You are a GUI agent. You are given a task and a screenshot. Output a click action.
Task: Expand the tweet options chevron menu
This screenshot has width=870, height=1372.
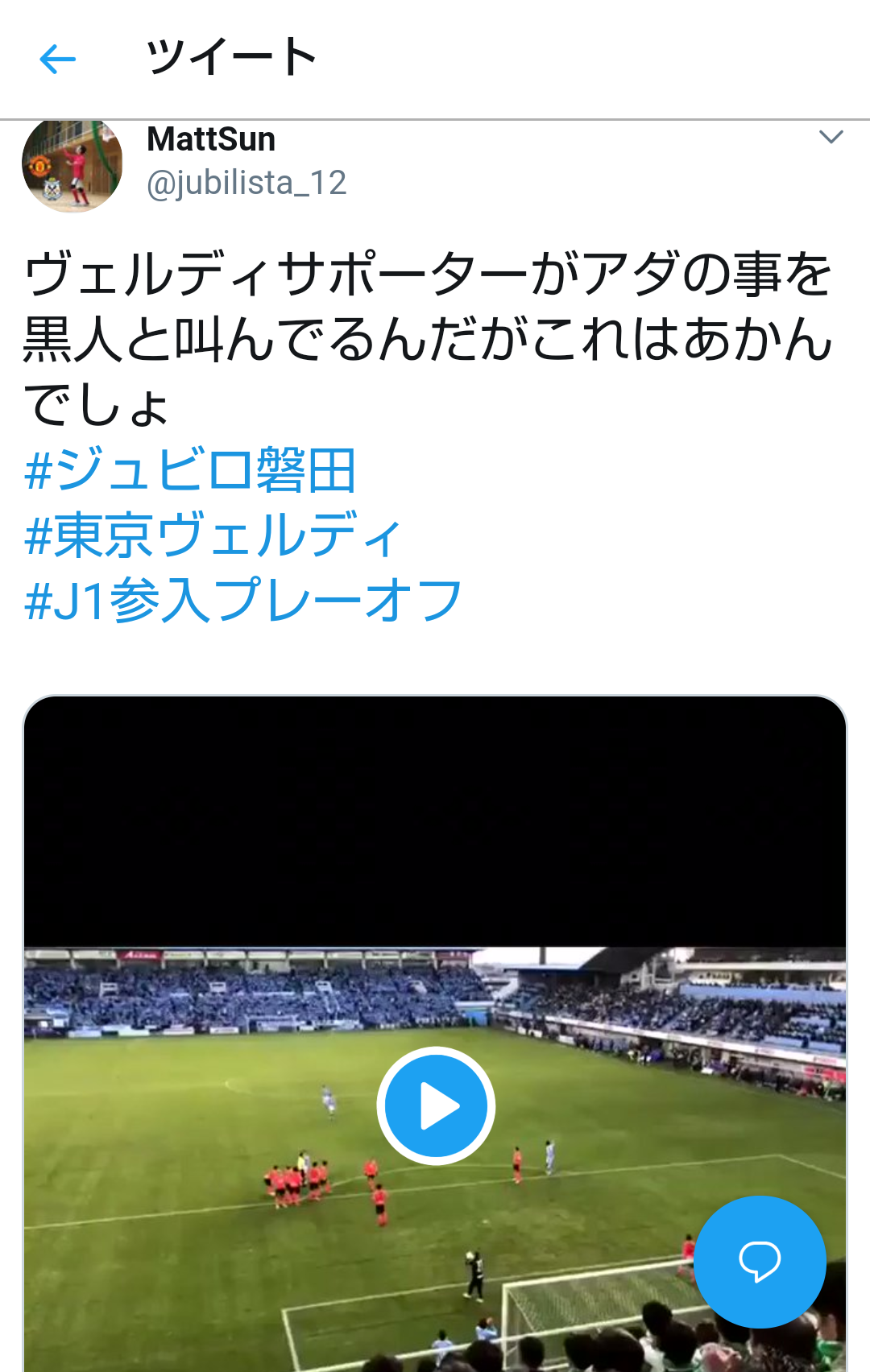pos(831,137)
